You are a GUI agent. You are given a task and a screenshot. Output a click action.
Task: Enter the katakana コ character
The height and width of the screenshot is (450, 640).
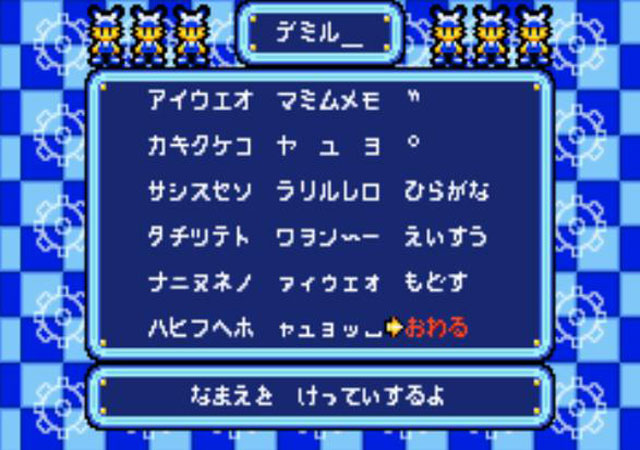(x=246, y=145)
